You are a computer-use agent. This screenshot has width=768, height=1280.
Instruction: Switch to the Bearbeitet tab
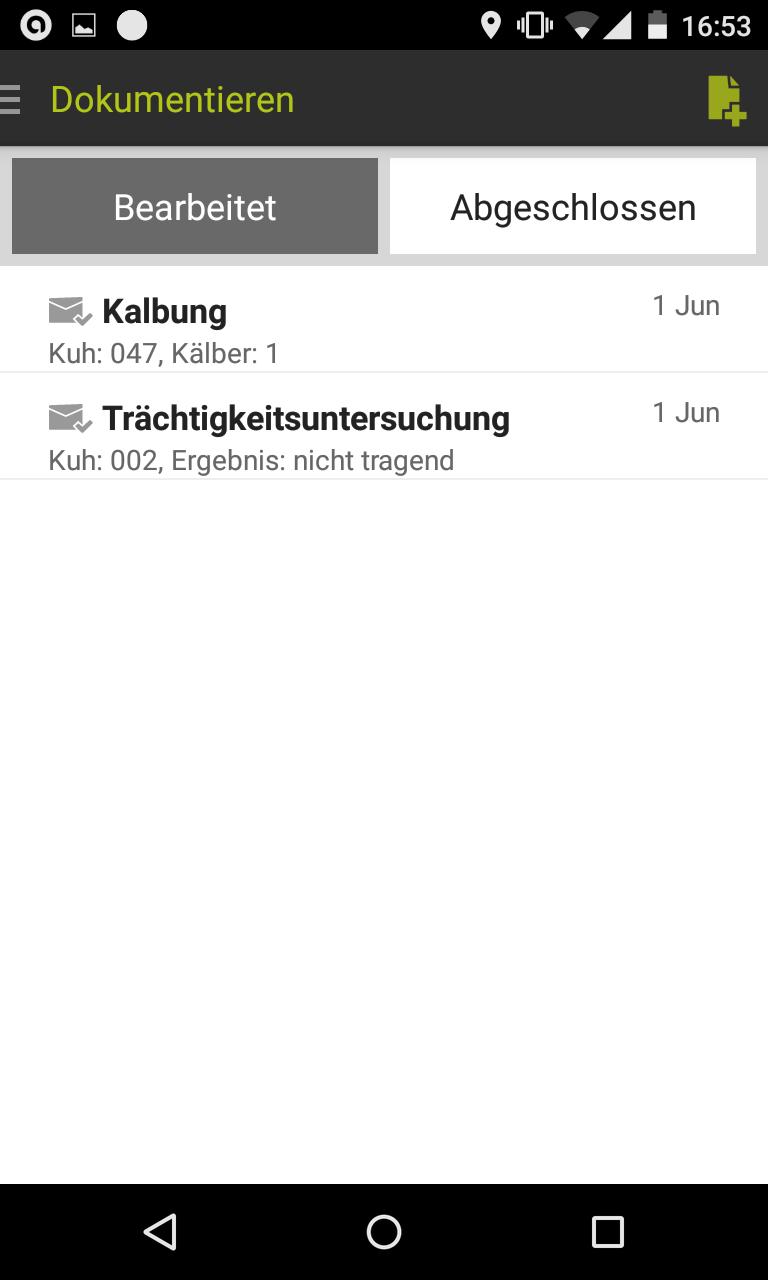pyautogui.click(x=195, y=207)
